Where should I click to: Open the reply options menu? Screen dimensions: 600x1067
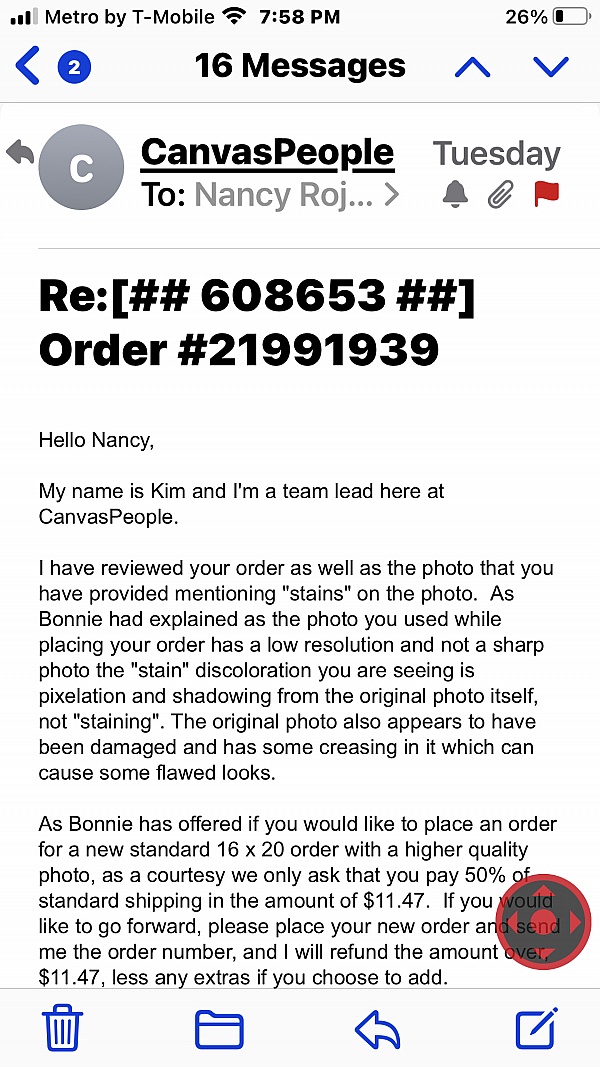tap(378, 1028)
